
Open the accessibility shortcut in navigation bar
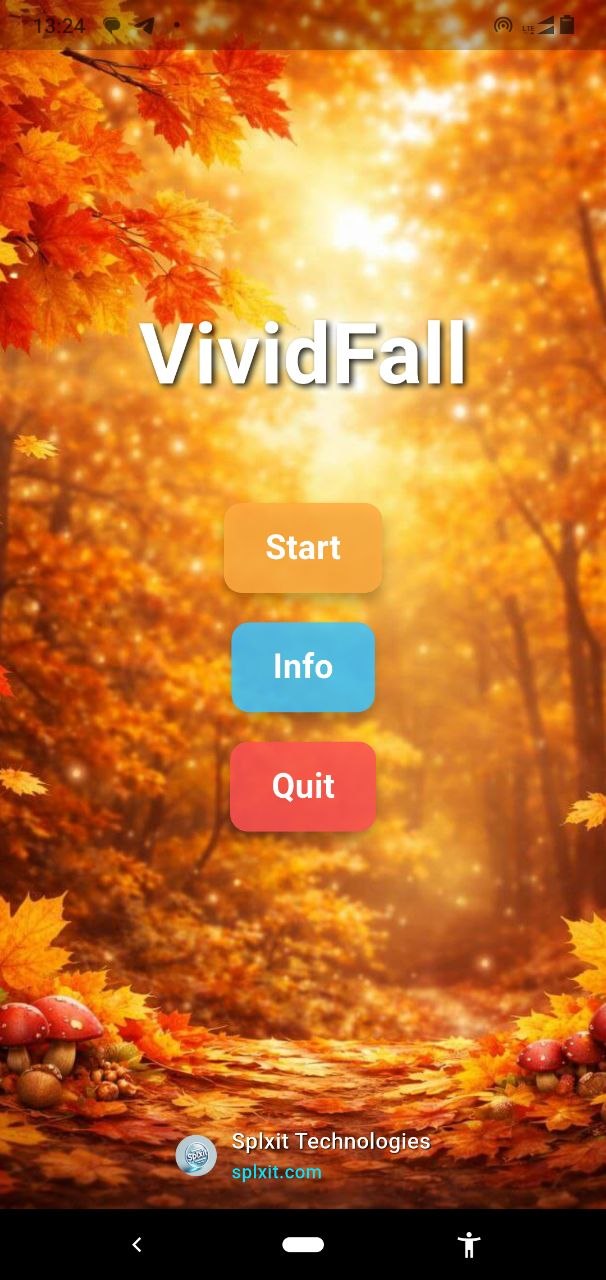pos(469,1245)
